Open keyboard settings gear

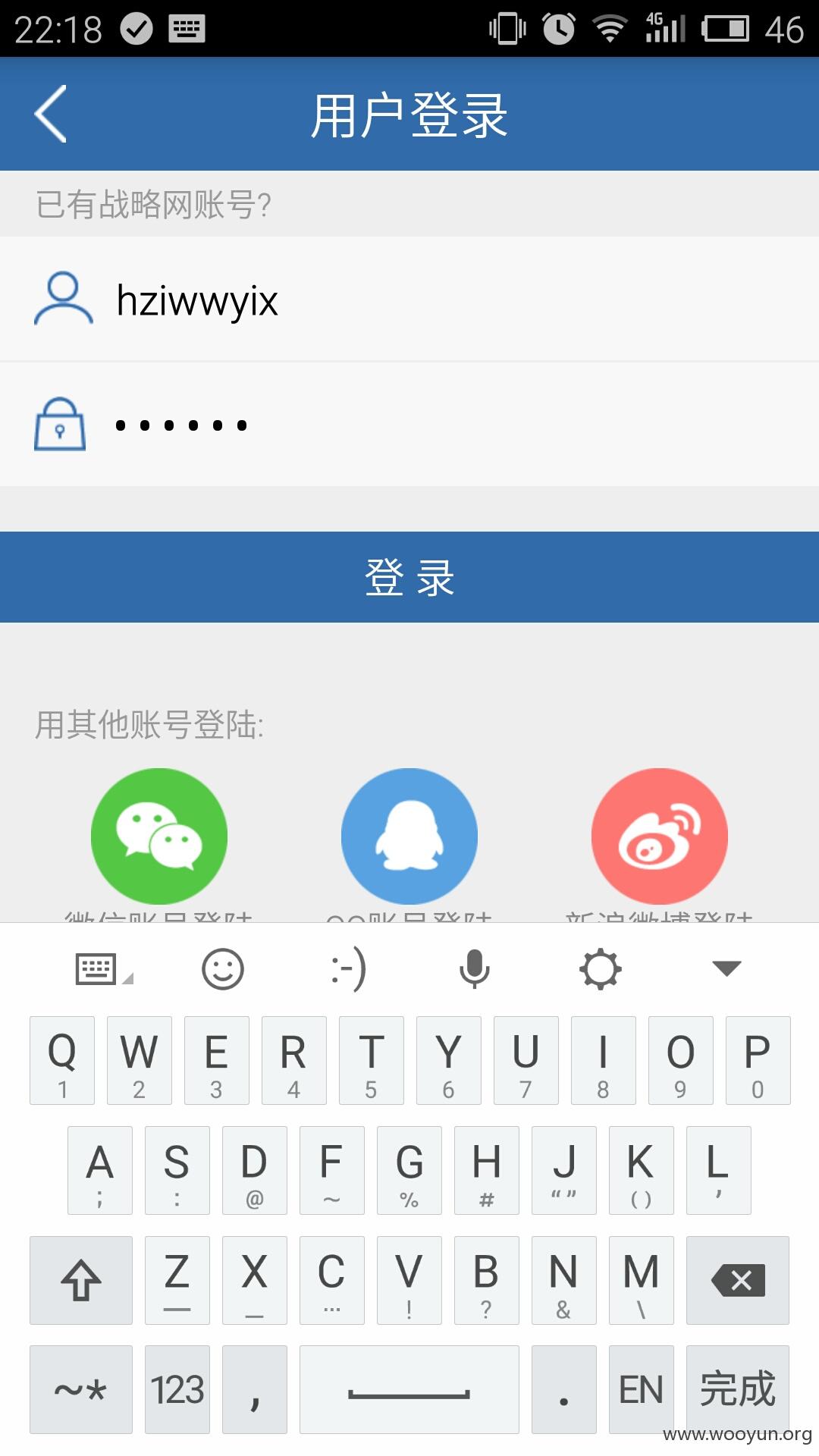click(x=601, y=968)
